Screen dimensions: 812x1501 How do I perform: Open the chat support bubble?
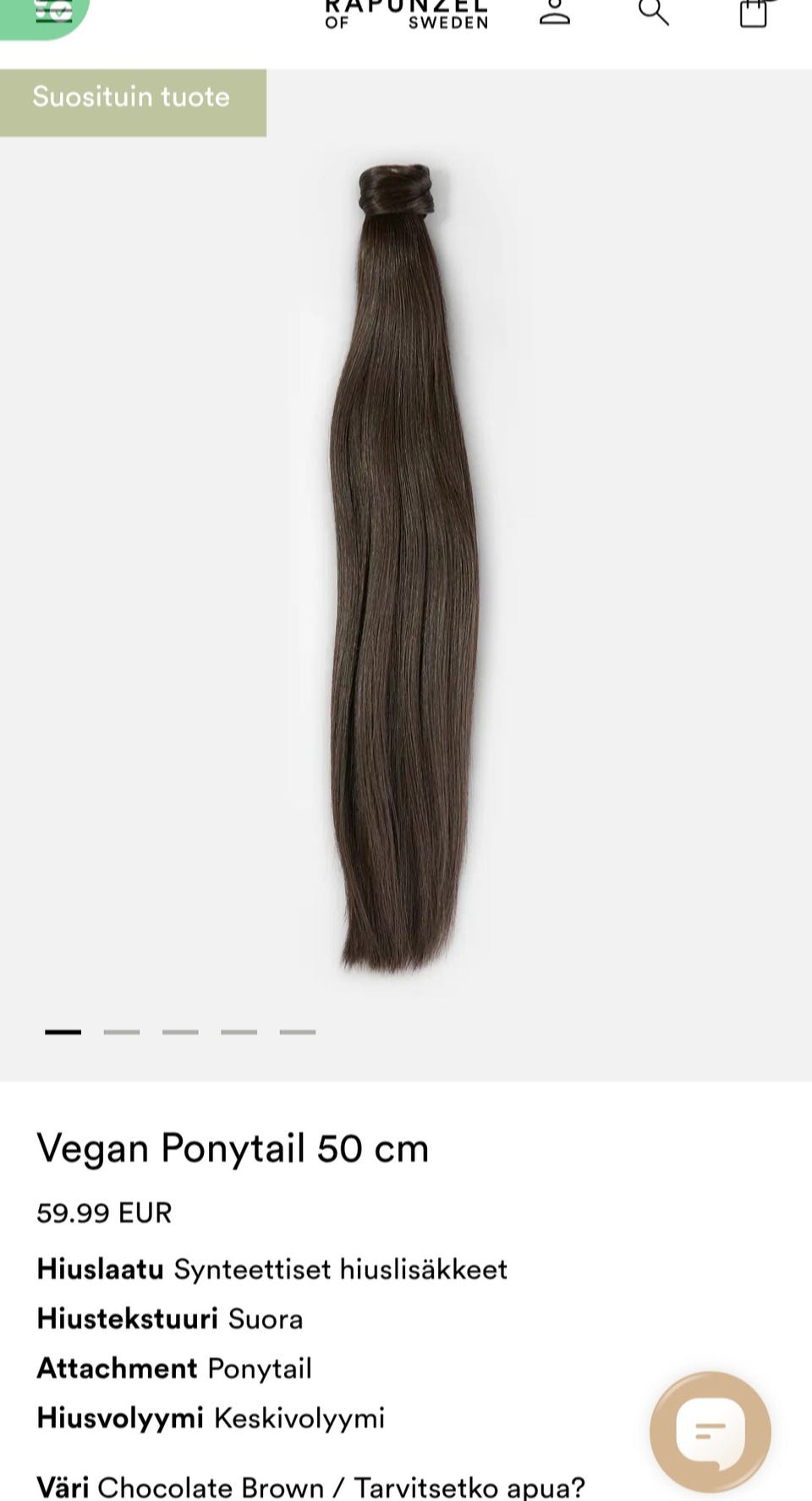(x=710, y=1431)
